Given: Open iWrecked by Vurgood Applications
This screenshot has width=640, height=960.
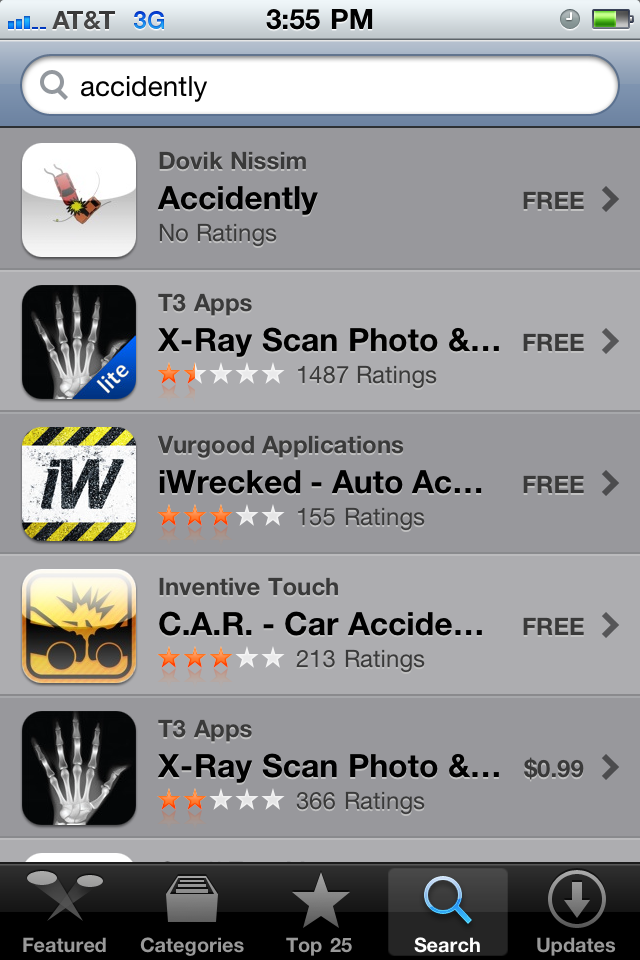Looking at the screenshot, I should coord(320,484).
